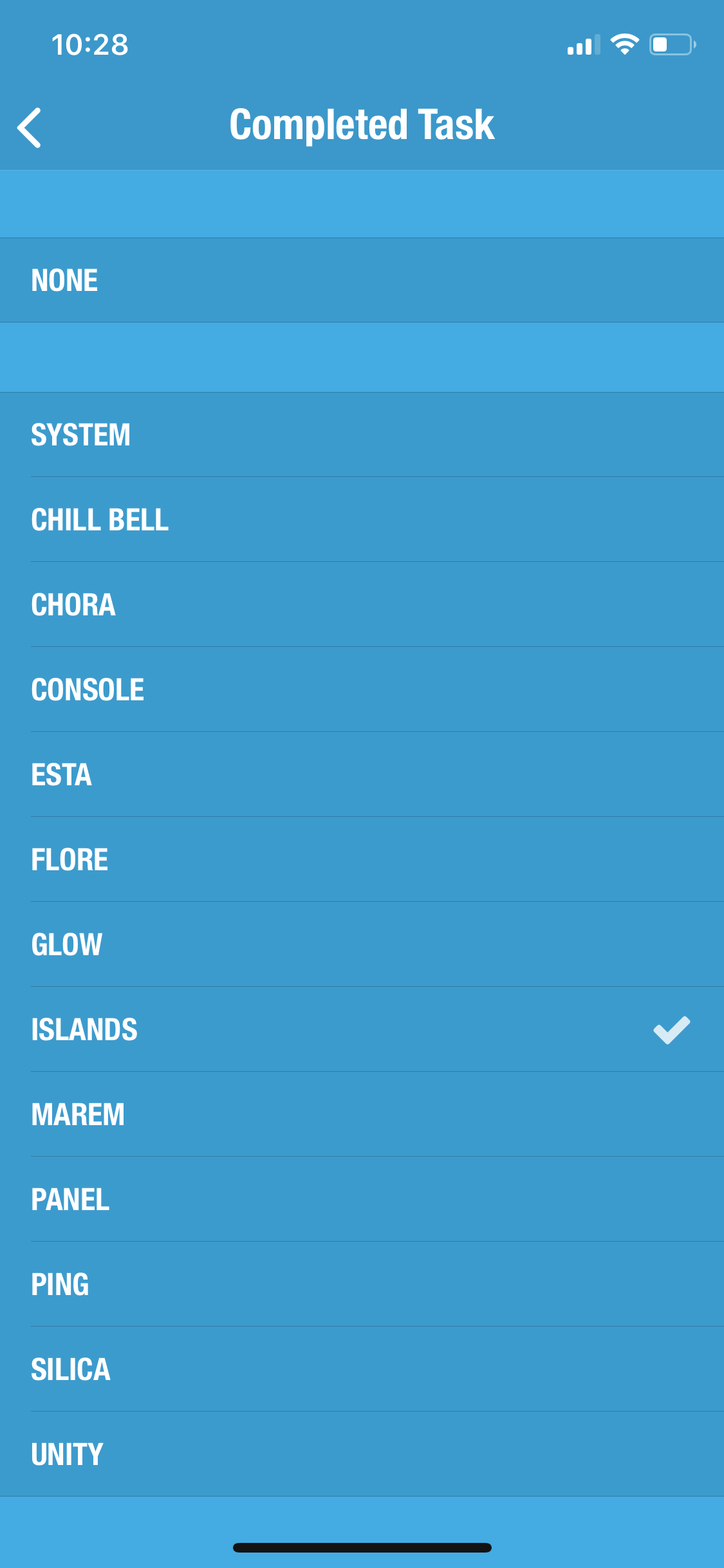
Task: Select the FLORE sound
Action: tap(362, 859)
